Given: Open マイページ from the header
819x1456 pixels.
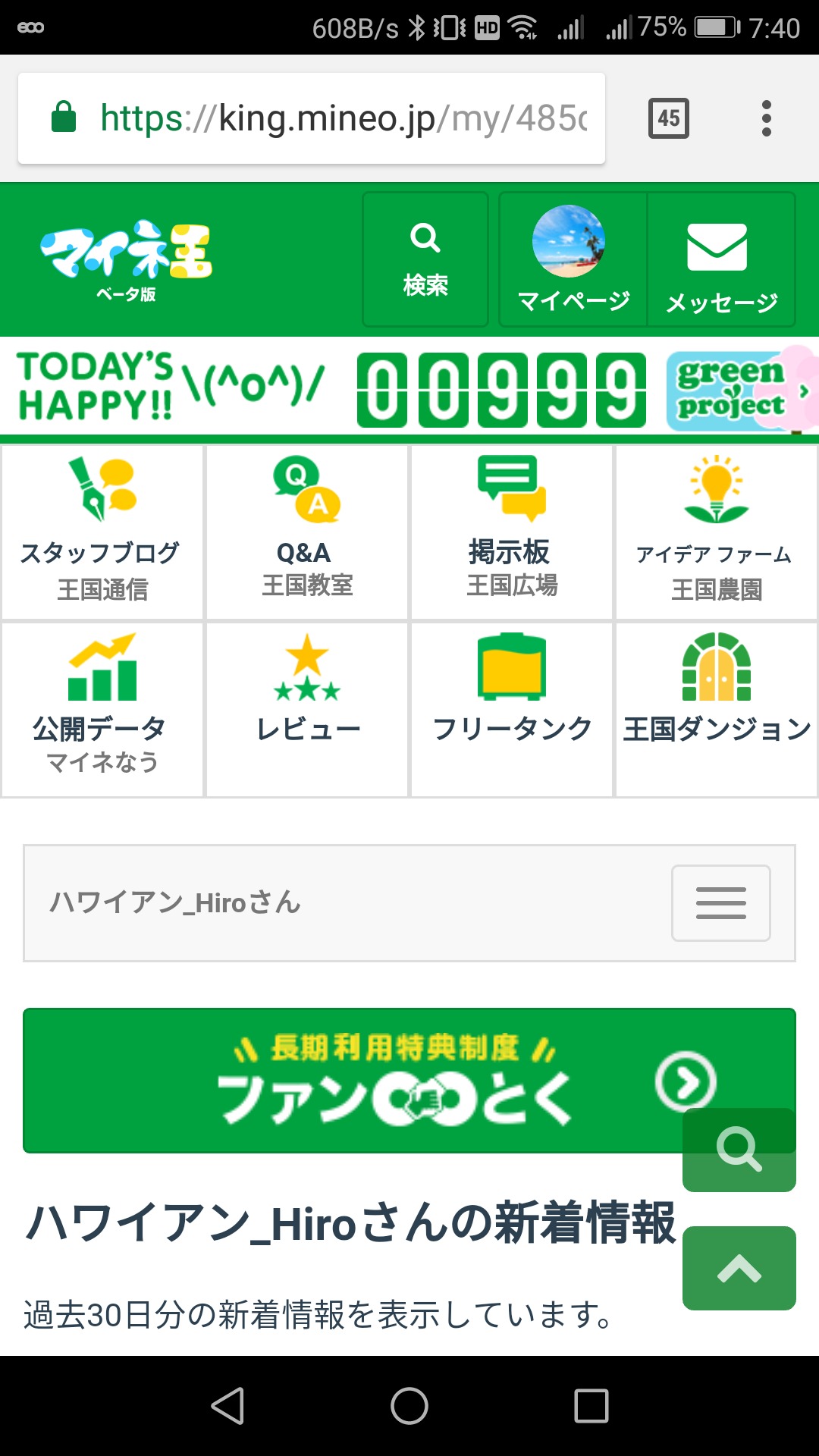Looking at the screenshot, I should (573, 259).
